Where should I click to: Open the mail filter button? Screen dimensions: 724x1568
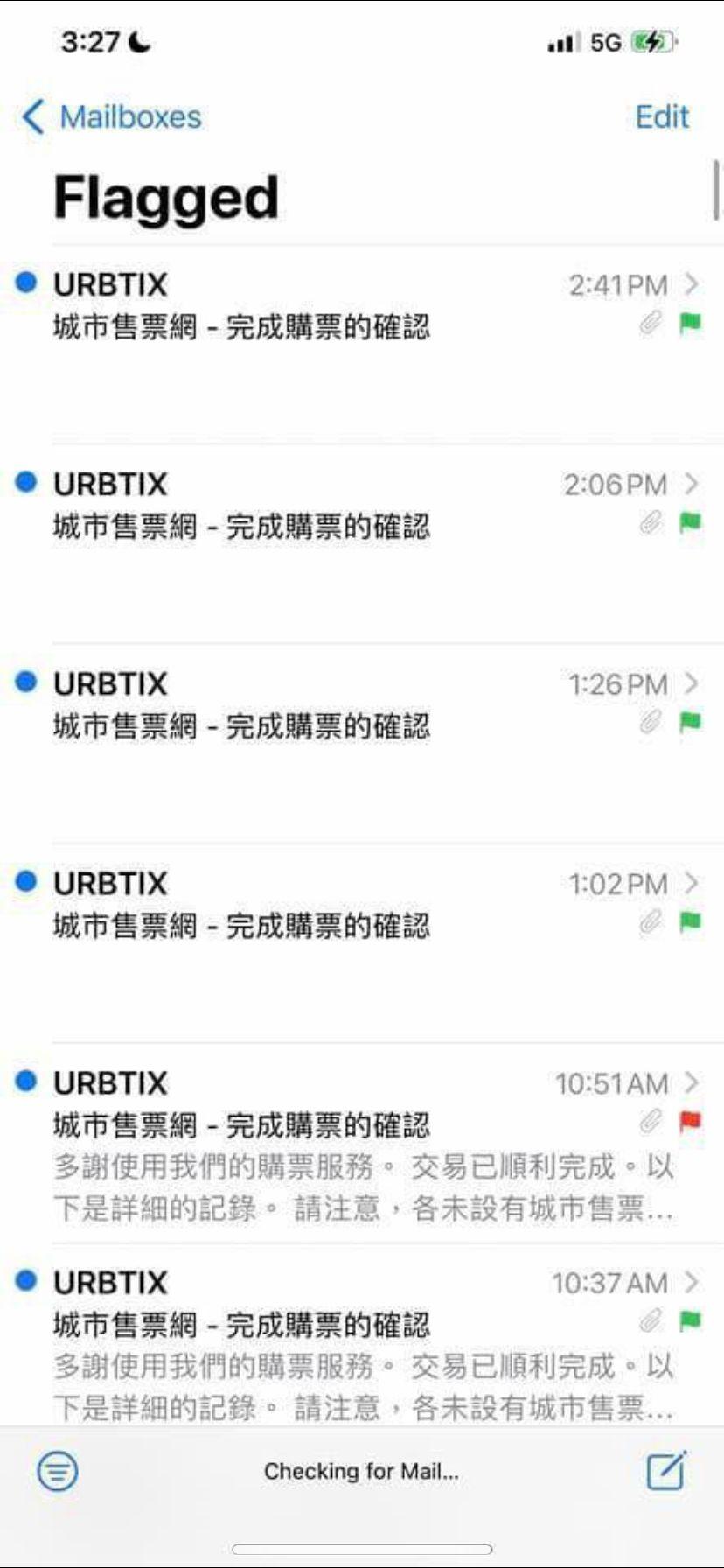pos(58,1471)
